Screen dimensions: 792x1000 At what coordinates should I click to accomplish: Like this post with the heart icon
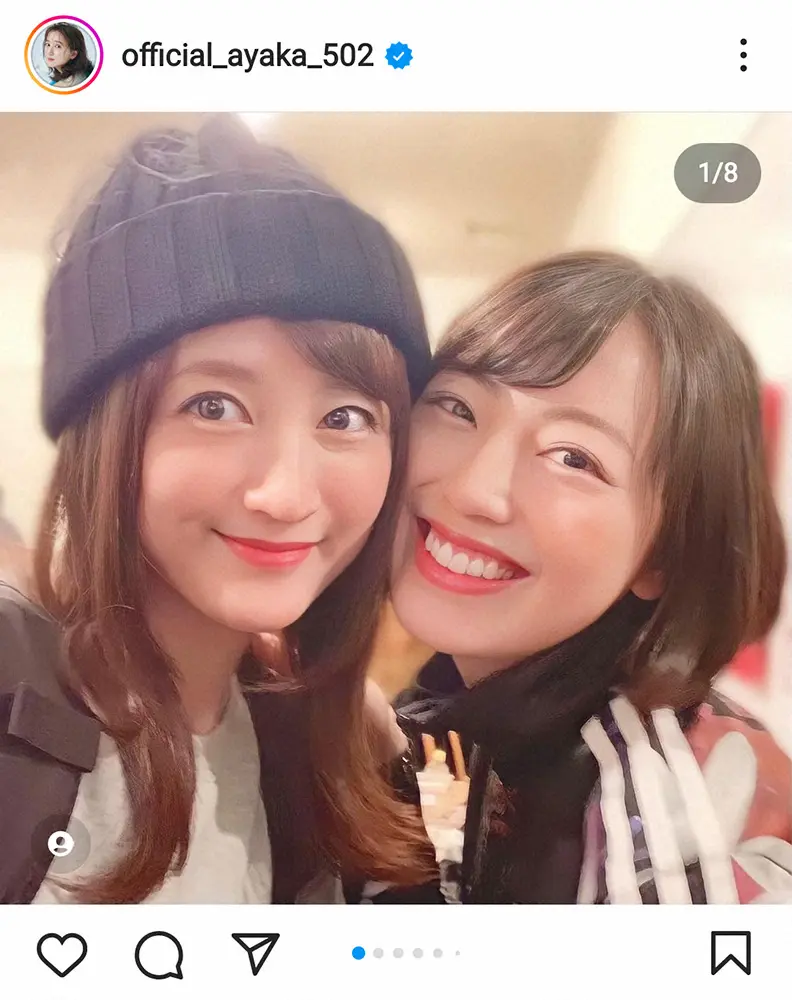point(62,954)
